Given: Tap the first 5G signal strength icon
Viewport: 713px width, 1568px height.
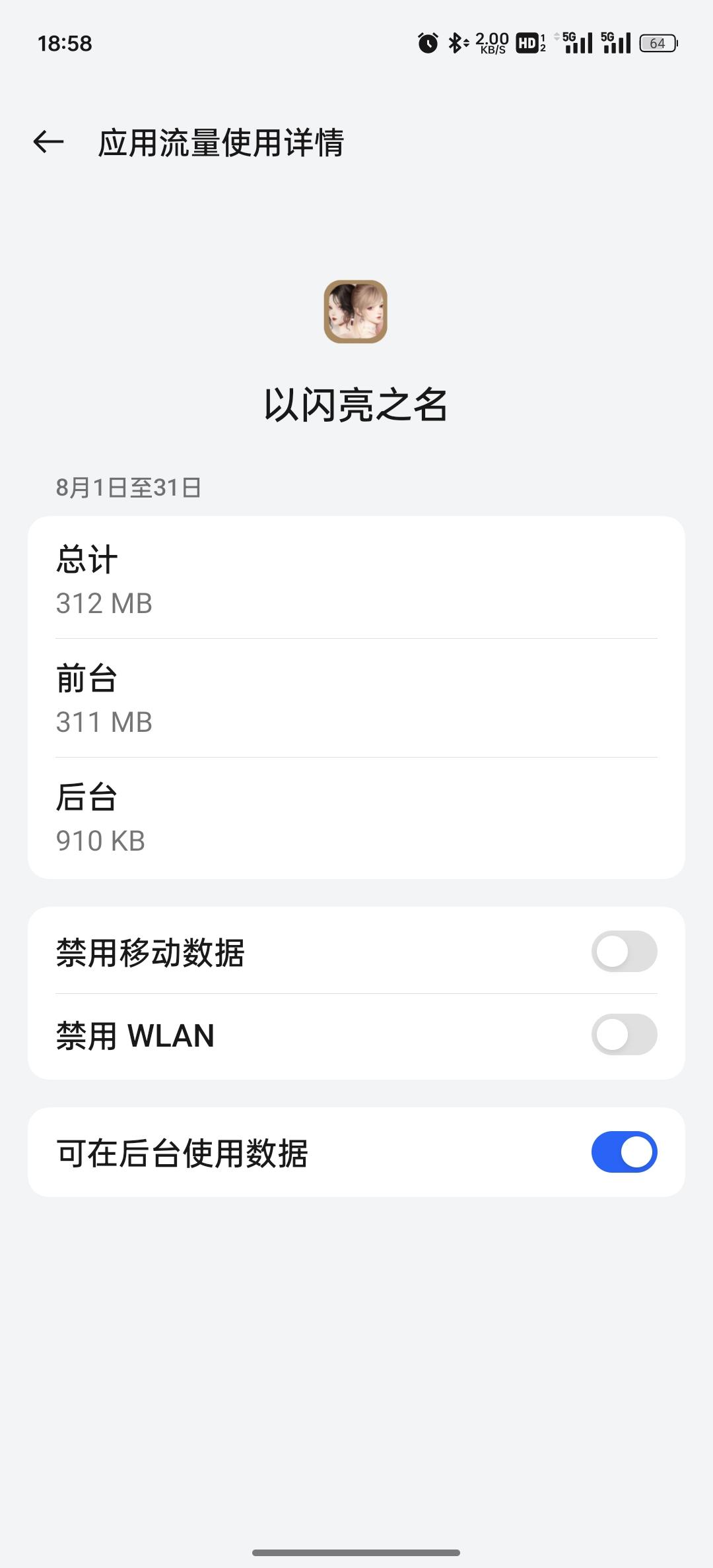Looking at the screenshot, I should pos(576,44).
